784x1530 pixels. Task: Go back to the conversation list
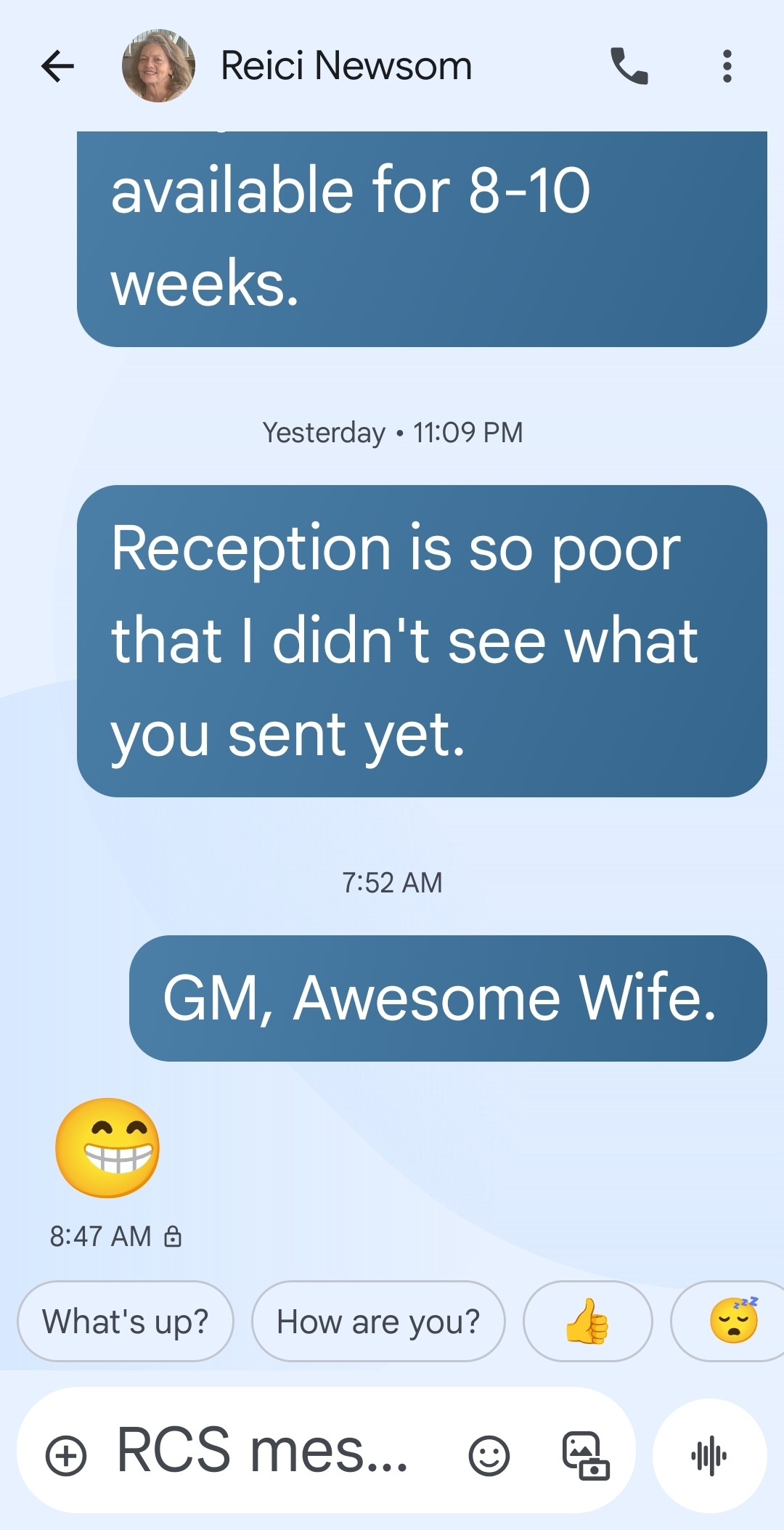(x=58, y=66)
